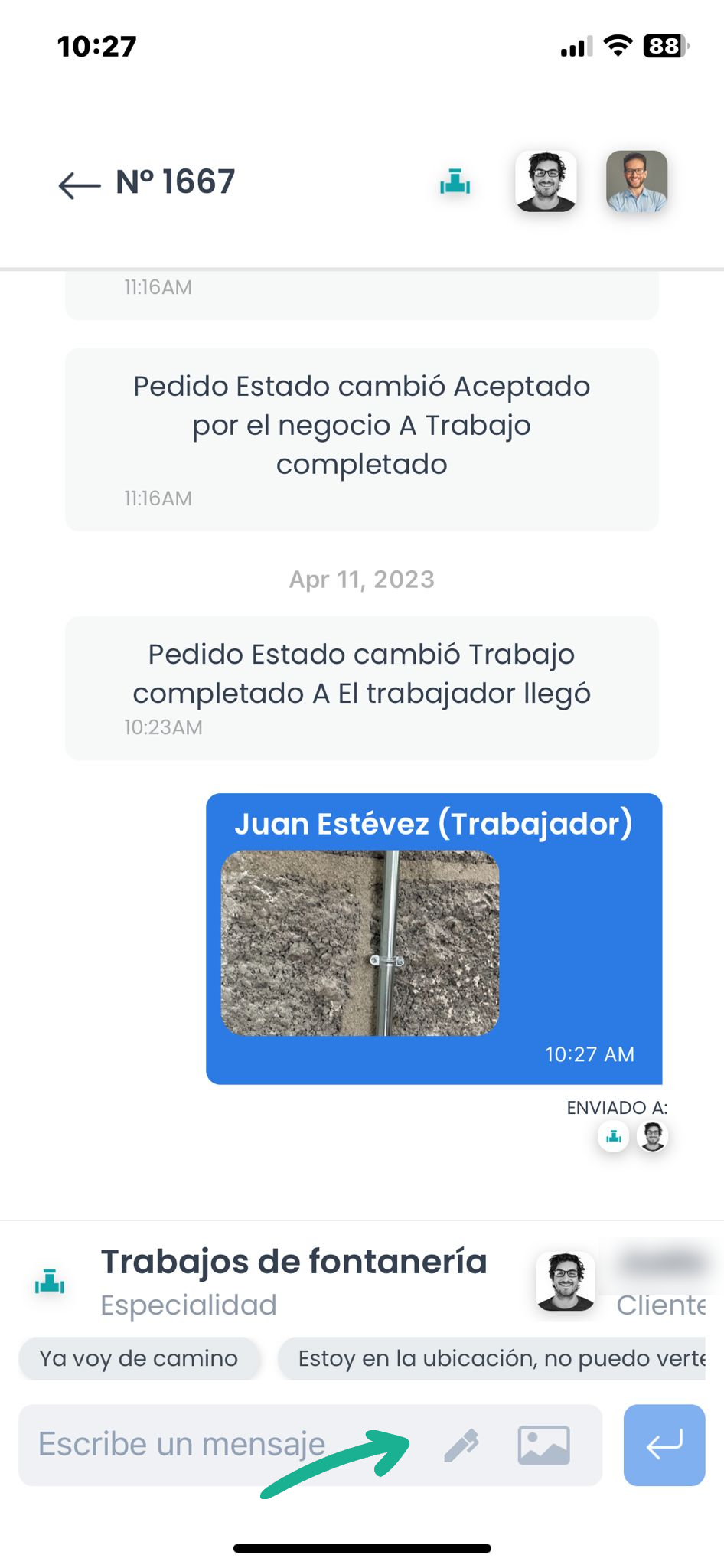The width and height of the screenshot is (724, 1568).
Task: Open the pipe photo sent by Juan Estévez
Action: coord(360,943)
